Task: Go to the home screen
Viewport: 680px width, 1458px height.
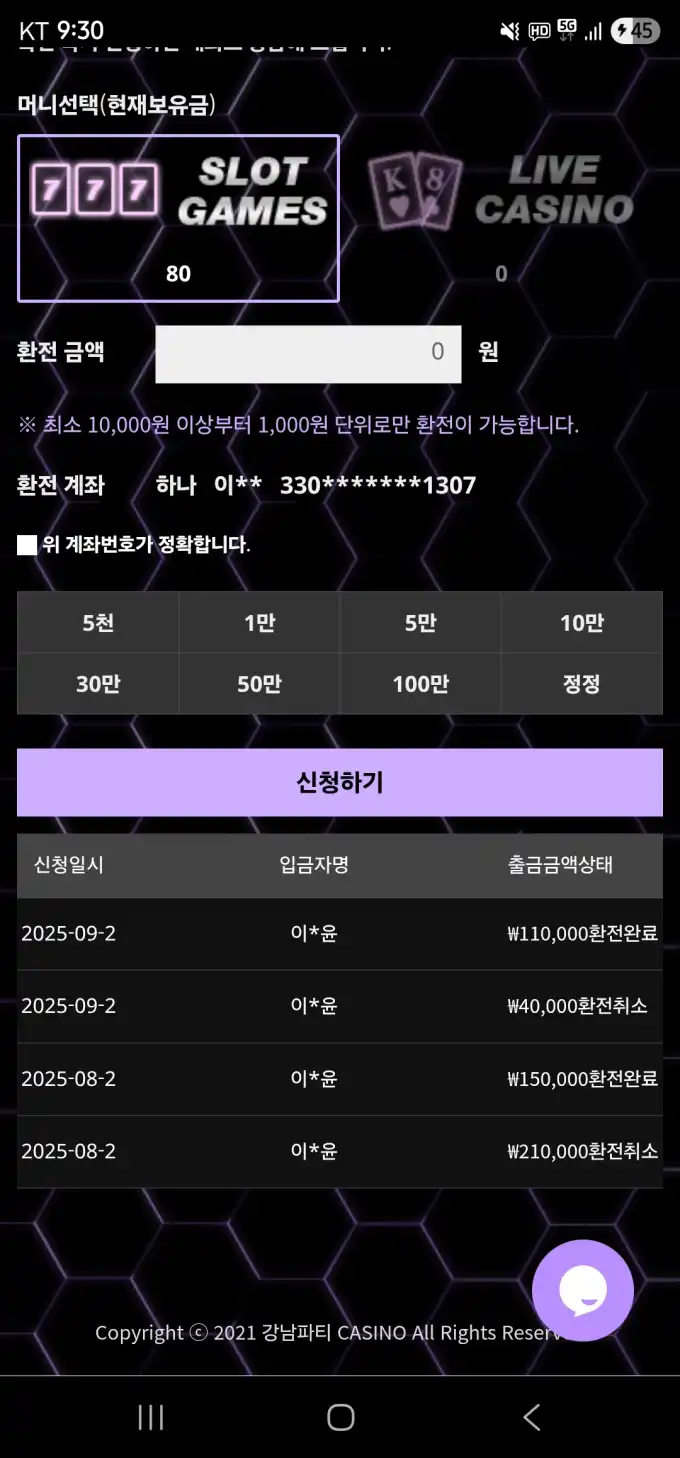Action: tap(340, 1416)
